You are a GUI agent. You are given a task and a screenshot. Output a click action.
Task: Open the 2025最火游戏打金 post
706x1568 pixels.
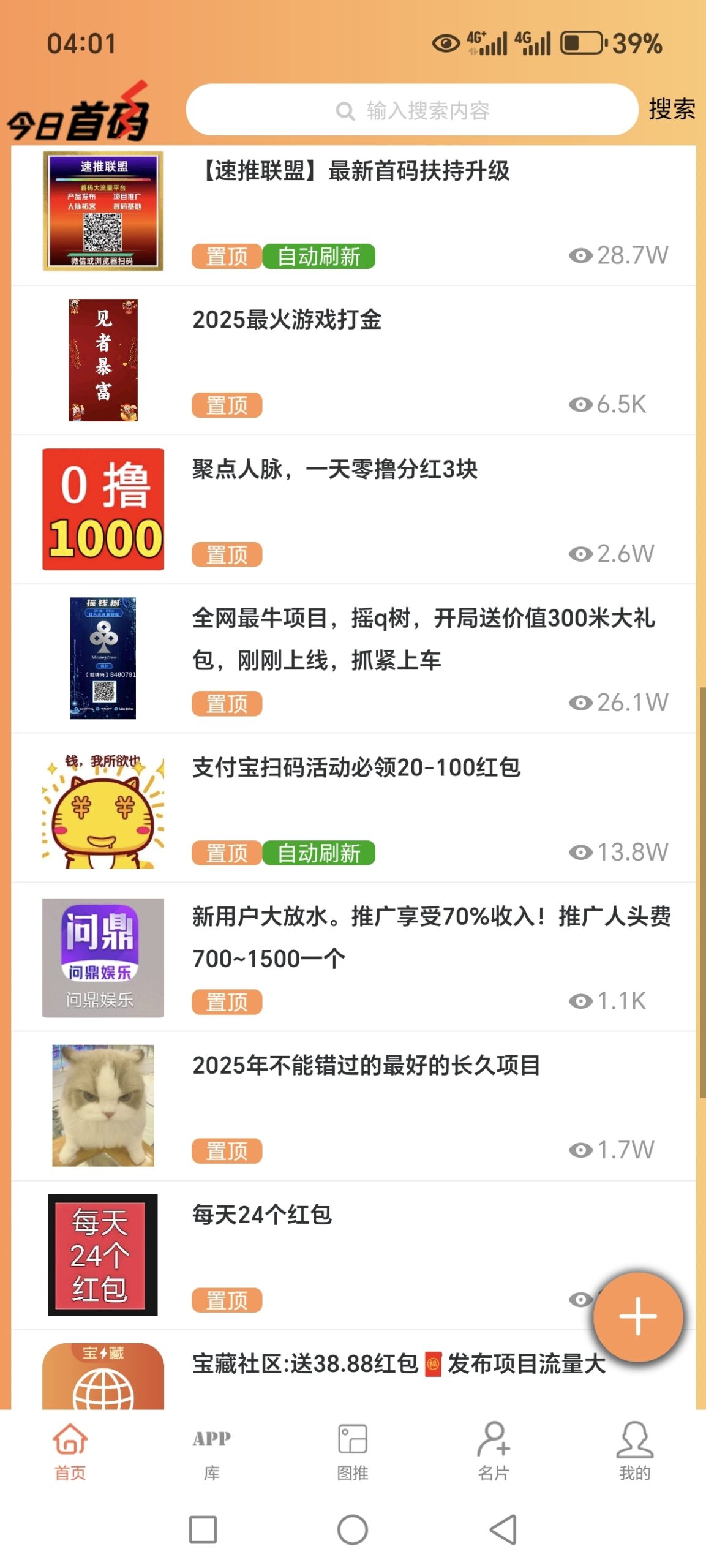pyautogui.click(x=287, y=320)
